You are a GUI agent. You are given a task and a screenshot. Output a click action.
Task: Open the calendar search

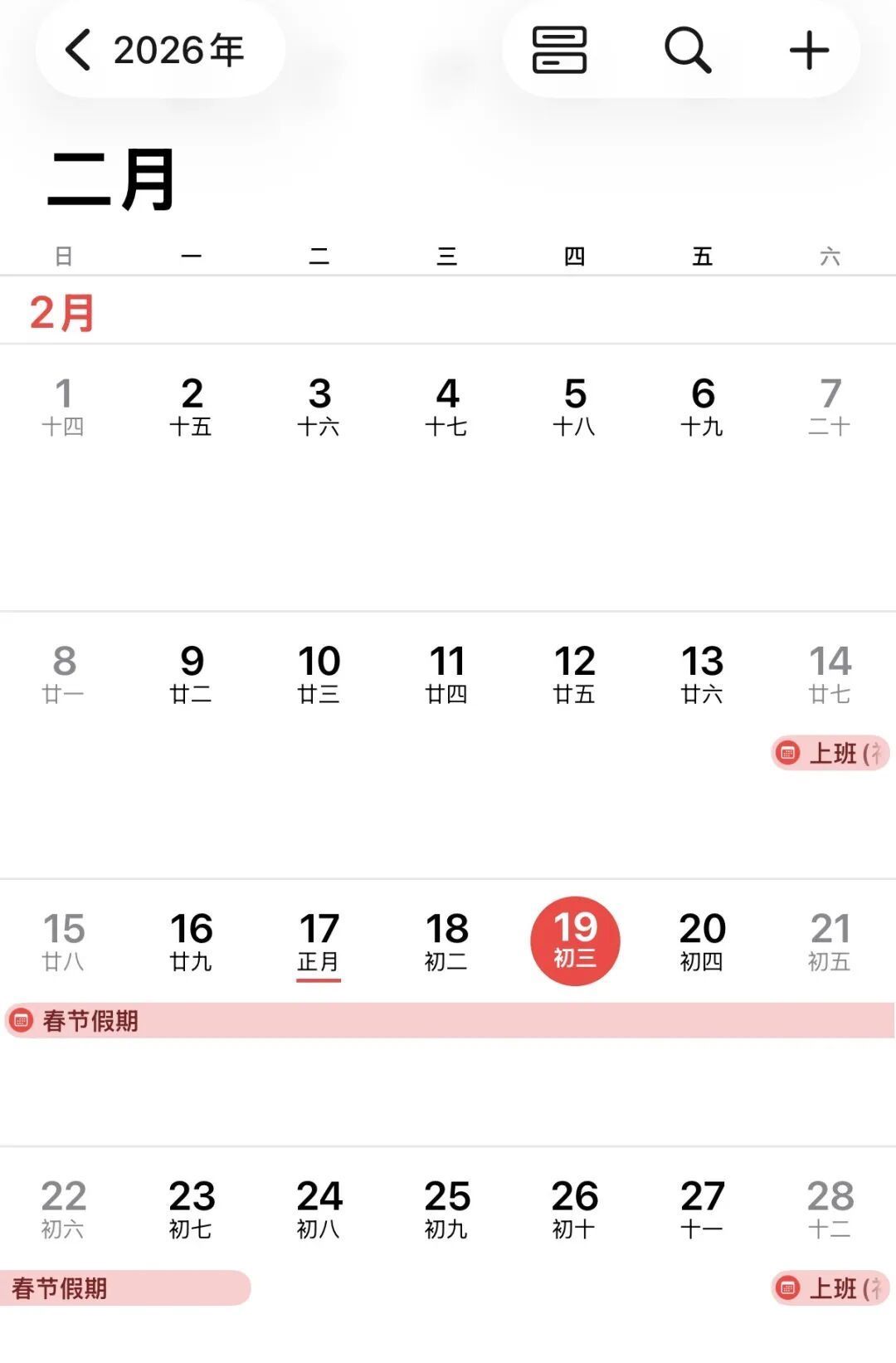[688, 51]
